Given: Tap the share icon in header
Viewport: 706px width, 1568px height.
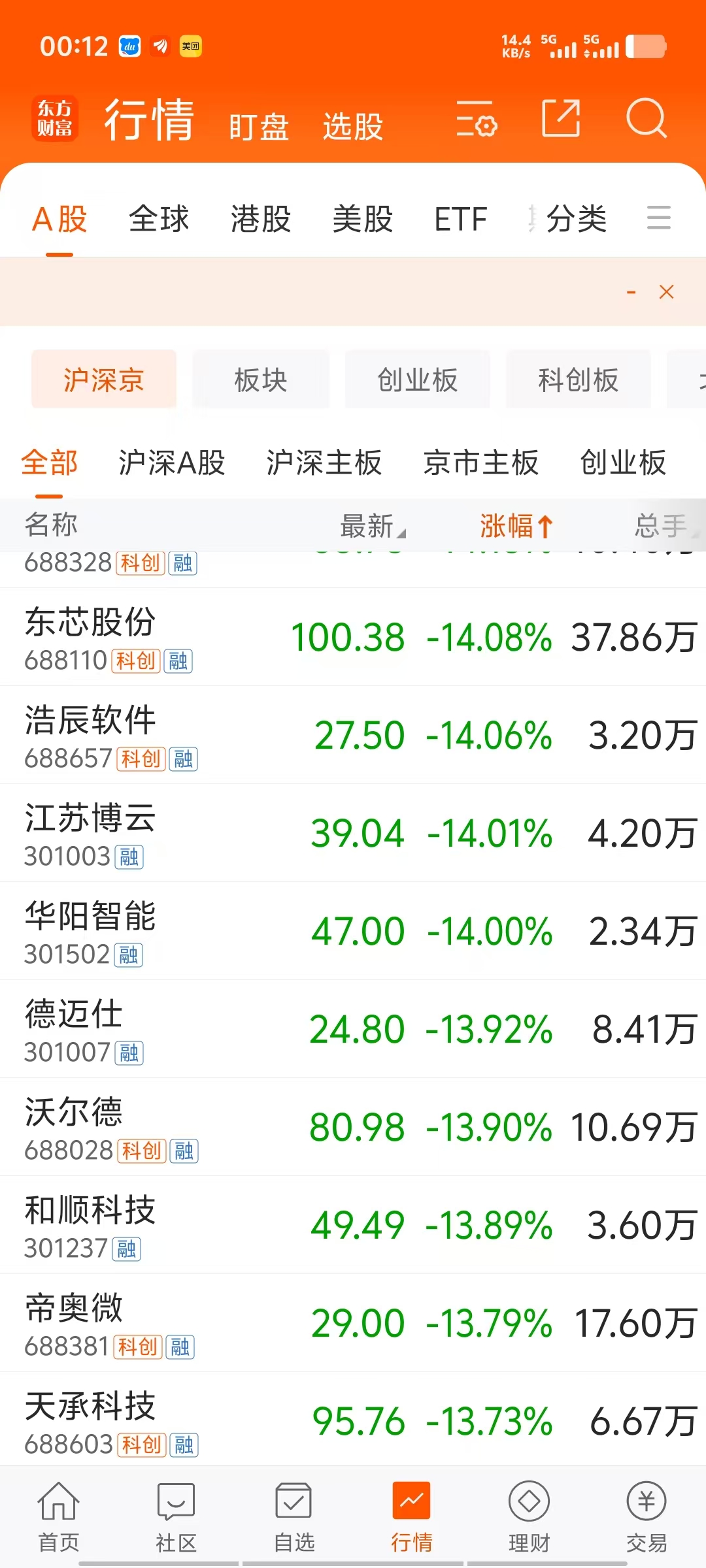Looking at the screenshot, I should click(x=562, y=118).
